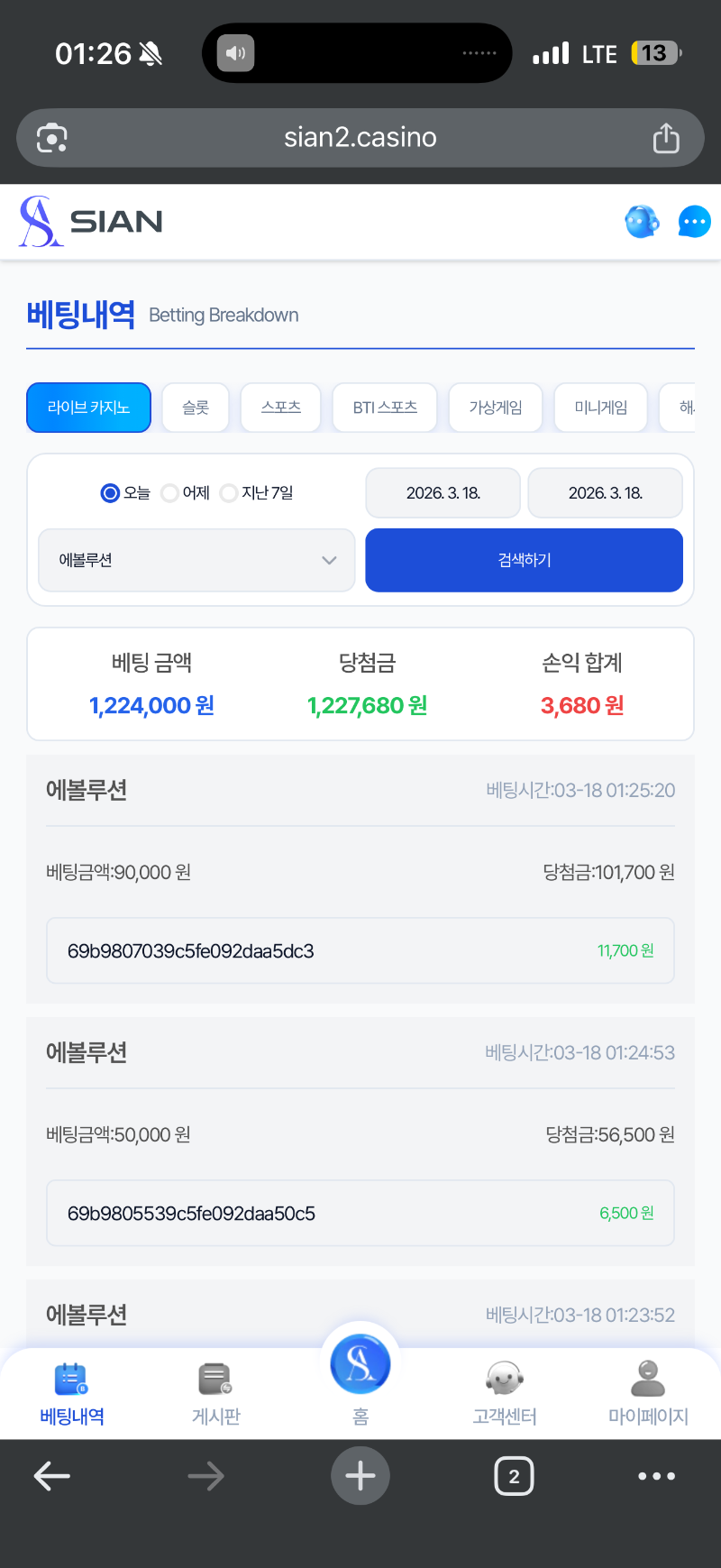Select the BTI 스포츠 tab
721x1568 pixels.
[385, 408]
